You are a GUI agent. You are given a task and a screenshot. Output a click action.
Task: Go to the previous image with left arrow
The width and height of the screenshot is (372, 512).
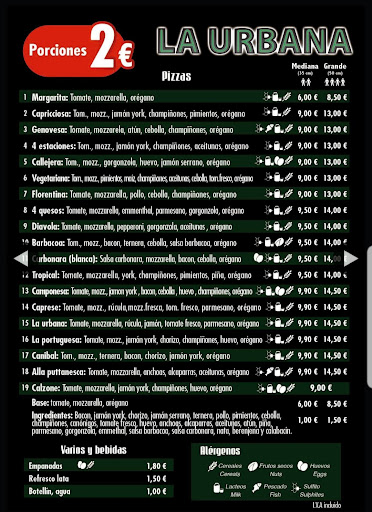[21, 259]
